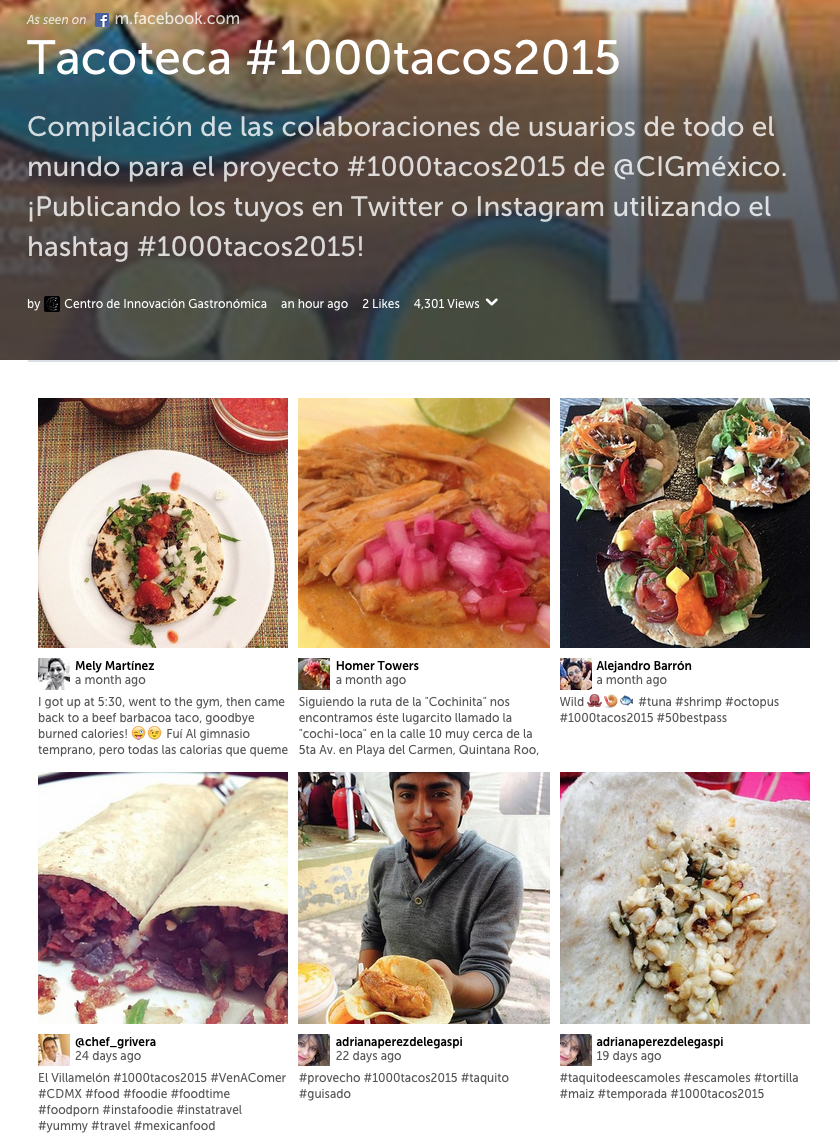This screenshot has height=1148, width=840.
Task: Open @chef_grivera's El Villamelón photo
Action: pyautogui.click(x=163, y=897)
